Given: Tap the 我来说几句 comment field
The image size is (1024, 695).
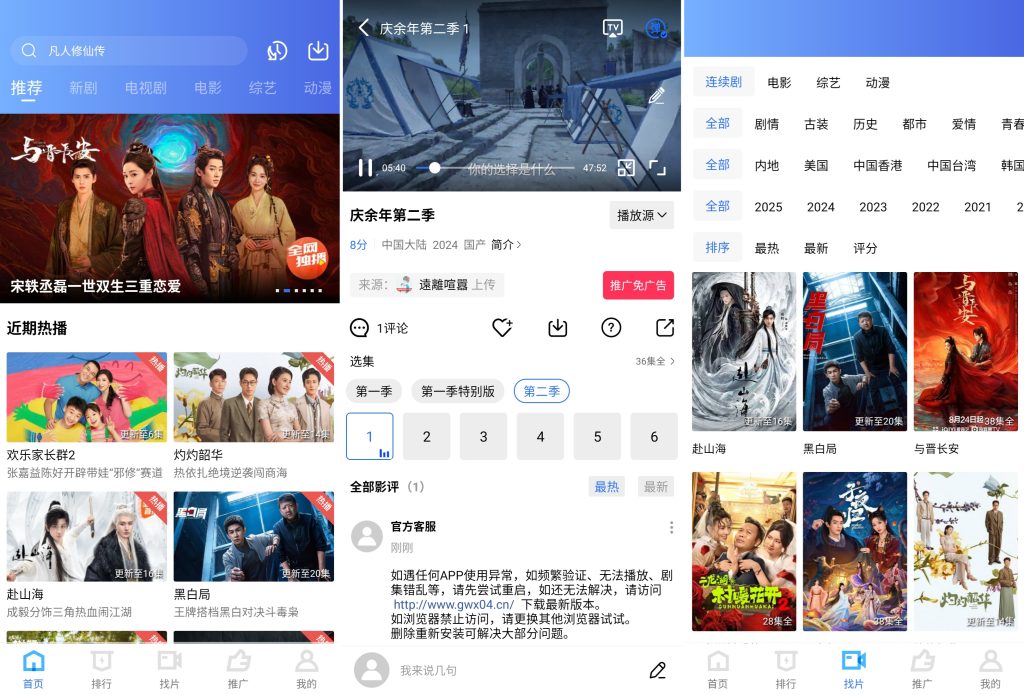Looking at the screenshot, I should 500,670.
